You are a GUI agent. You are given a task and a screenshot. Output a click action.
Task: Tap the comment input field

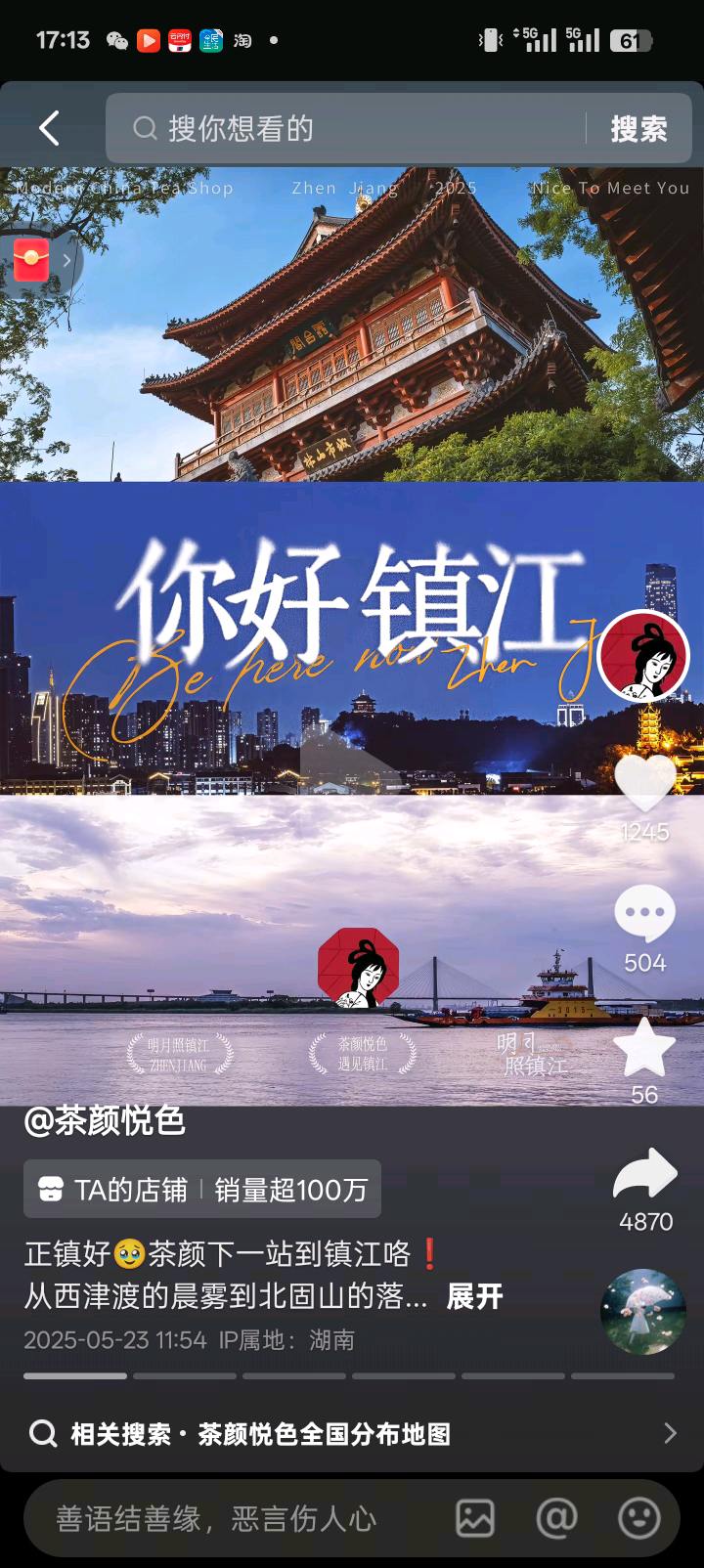tap(225, 1518)
